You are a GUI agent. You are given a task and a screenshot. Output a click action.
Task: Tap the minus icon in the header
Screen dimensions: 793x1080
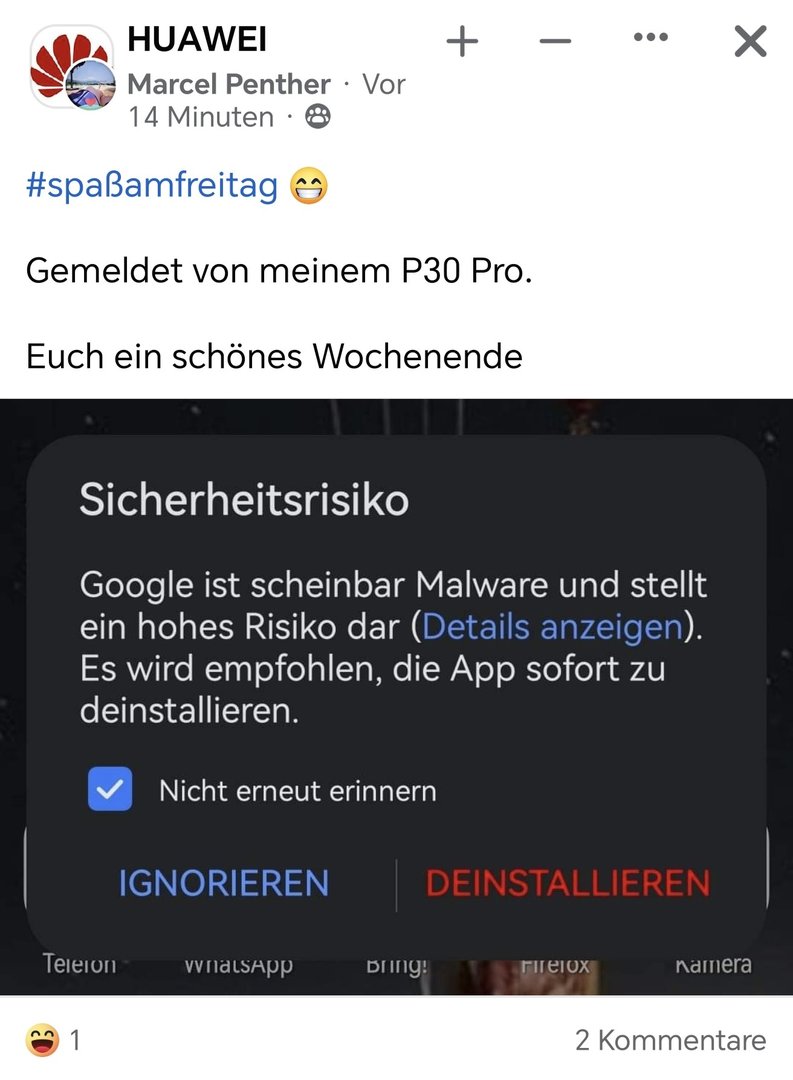point(555,42)
